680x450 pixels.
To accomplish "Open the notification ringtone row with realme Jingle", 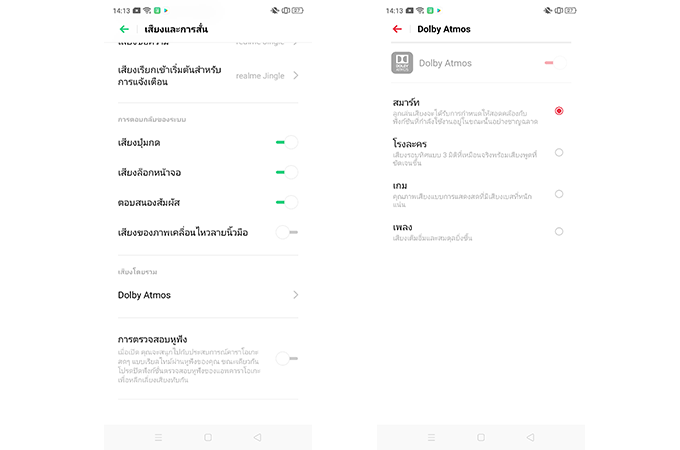I will pyautogui.click(x=207, y=75).
